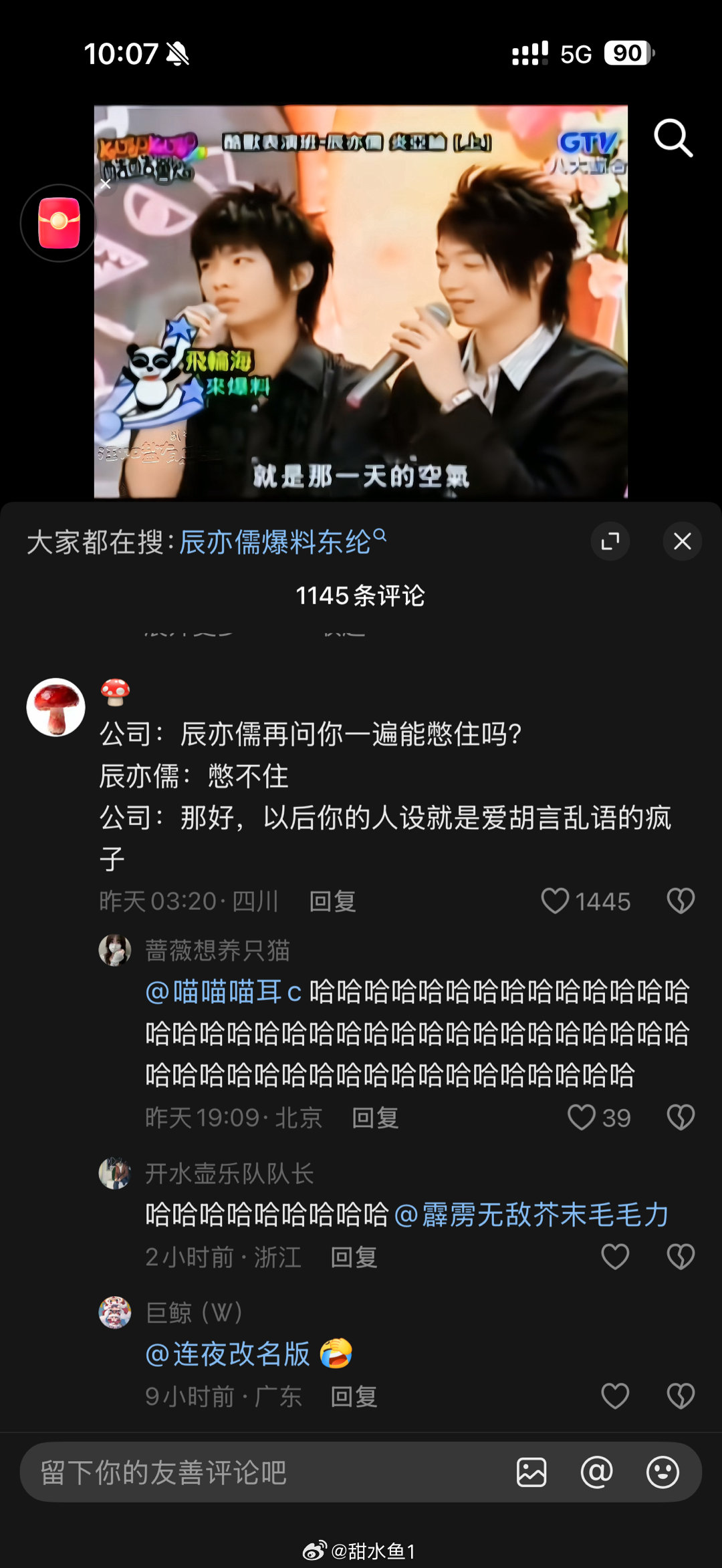The height and width of the screenshot is (1568, 722).
Task: Tap the comment input field 留下你的友善评论吧
Action: (x=201, y=1472)
